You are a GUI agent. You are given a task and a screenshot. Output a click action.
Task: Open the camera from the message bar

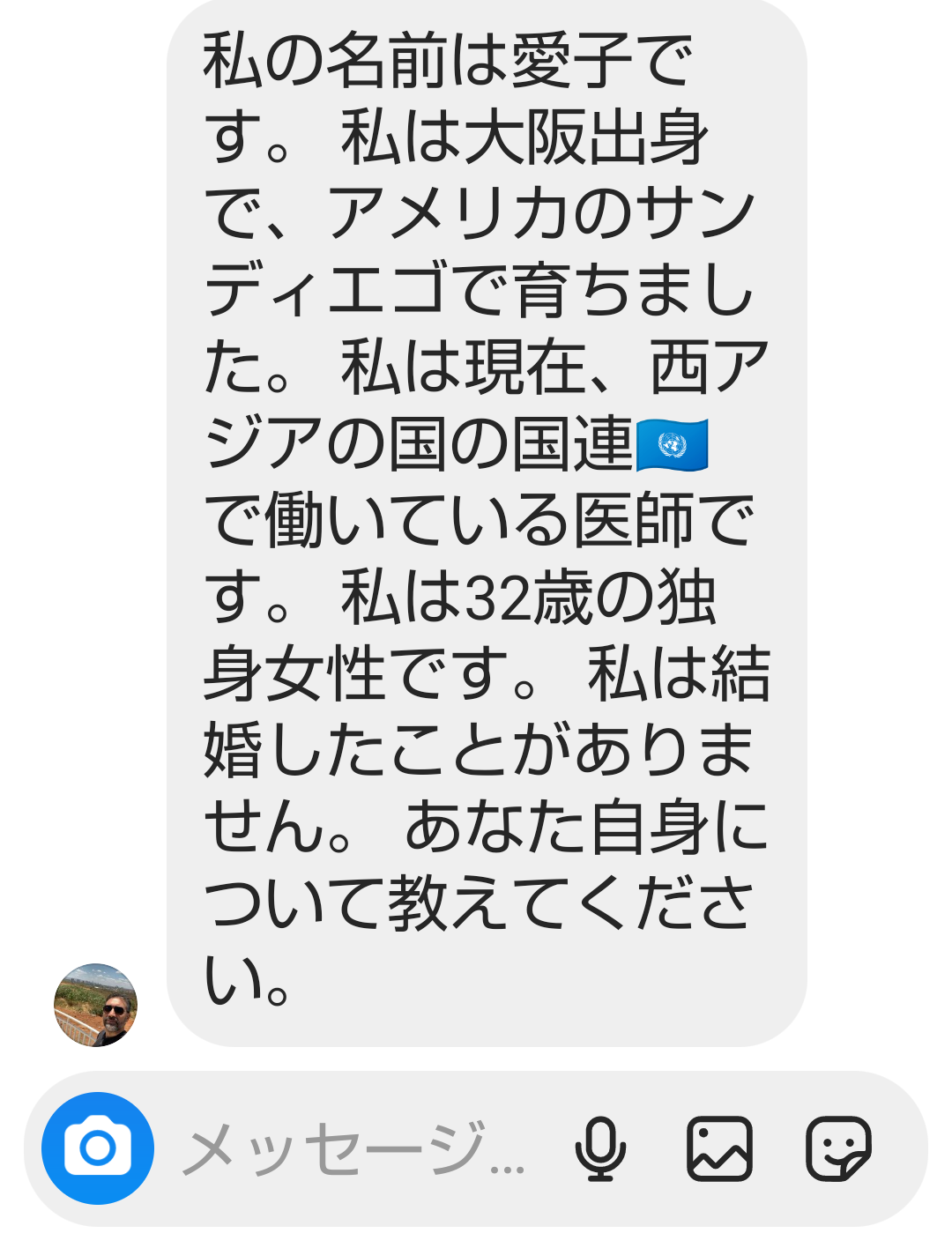tap(98, 1148)
